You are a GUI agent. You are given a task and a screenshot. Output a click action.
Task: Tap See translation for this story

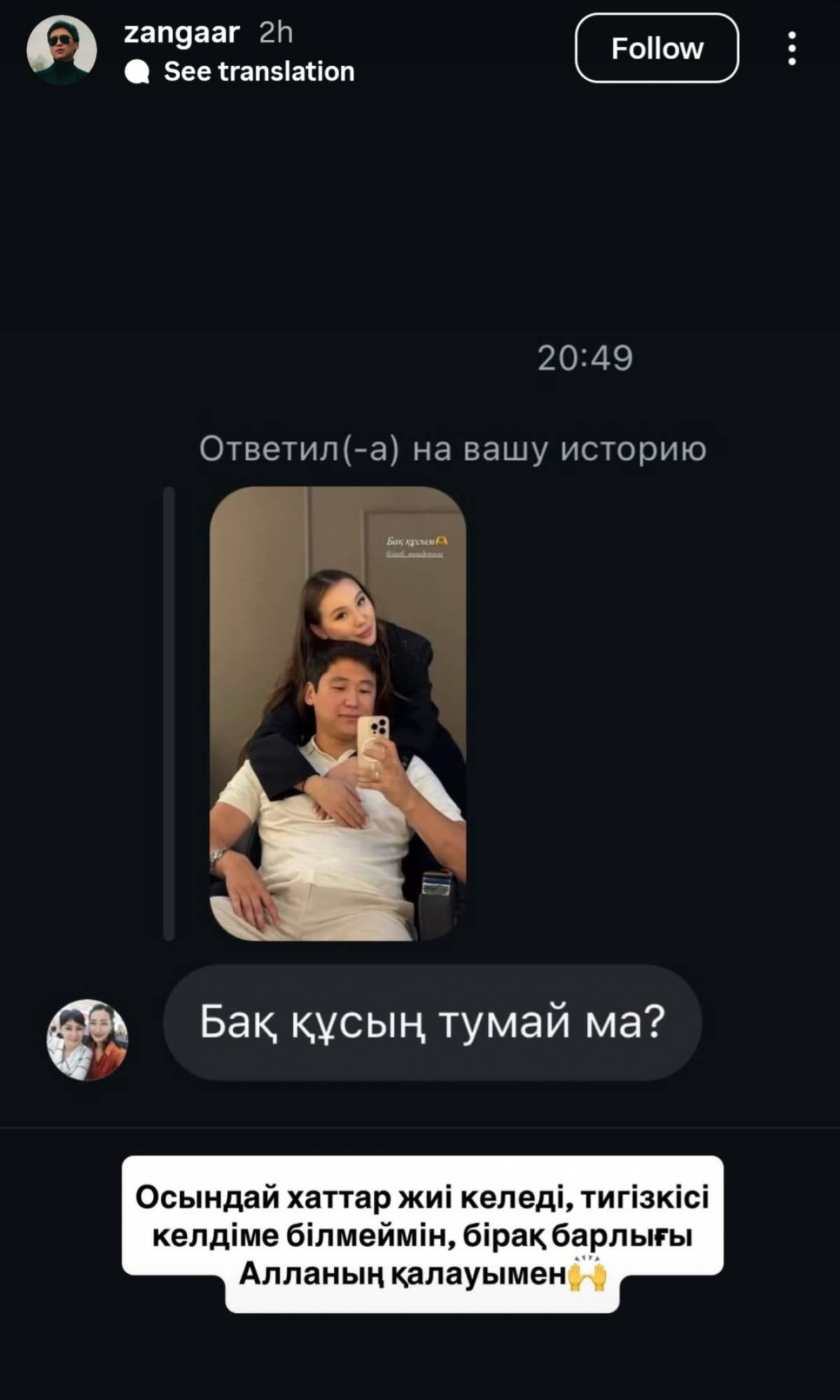[x=258, y=71]
